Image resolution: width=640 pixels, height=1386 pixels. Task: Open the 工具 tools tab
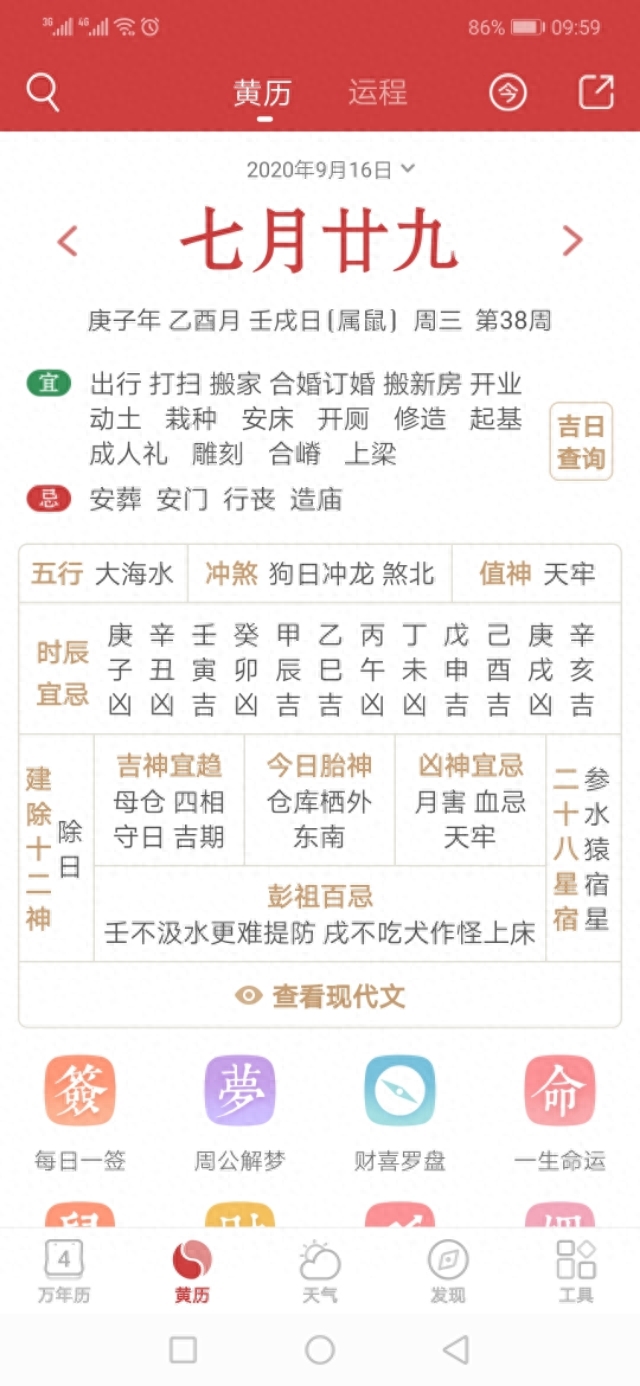click(576, 1271)
